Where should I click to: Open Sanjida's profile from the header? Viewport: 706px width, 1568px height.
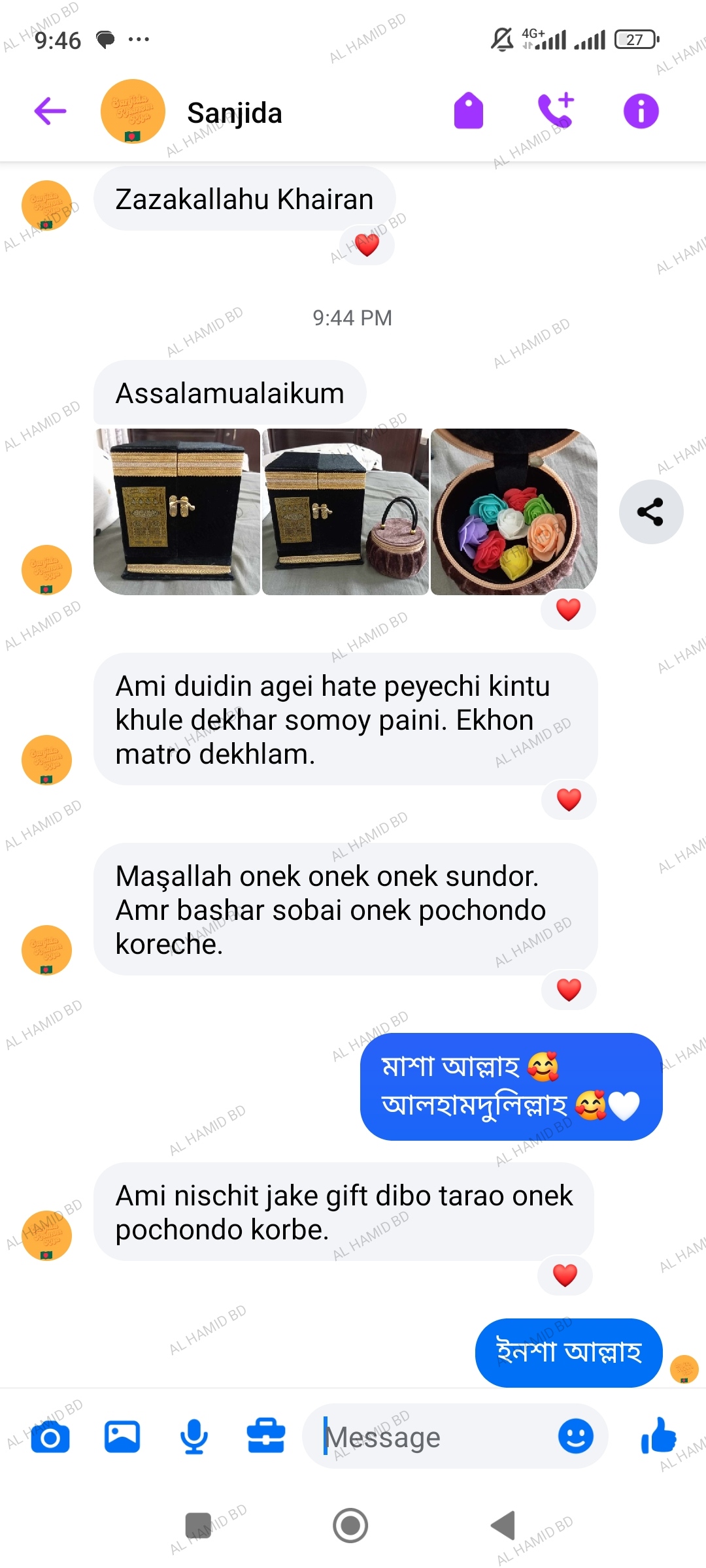coord(234,113)
